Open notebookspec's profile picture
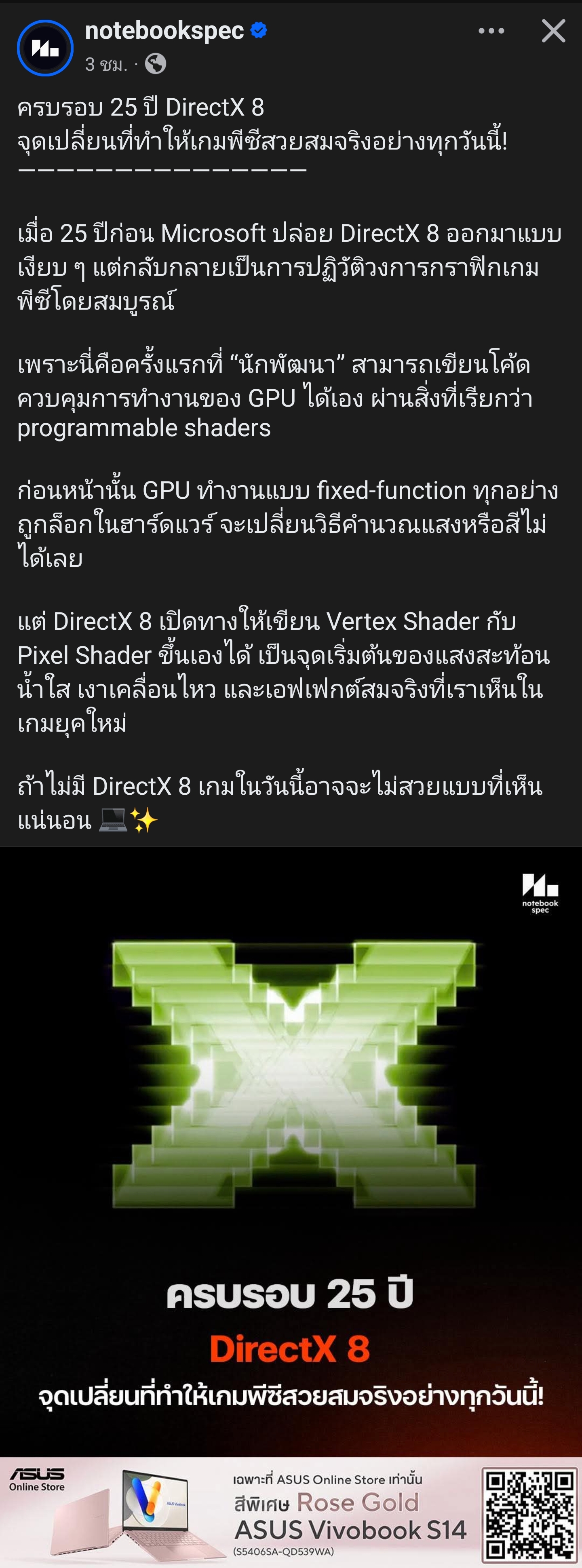The height and width of the screenshot is (1568, 582). coord(45,48)
